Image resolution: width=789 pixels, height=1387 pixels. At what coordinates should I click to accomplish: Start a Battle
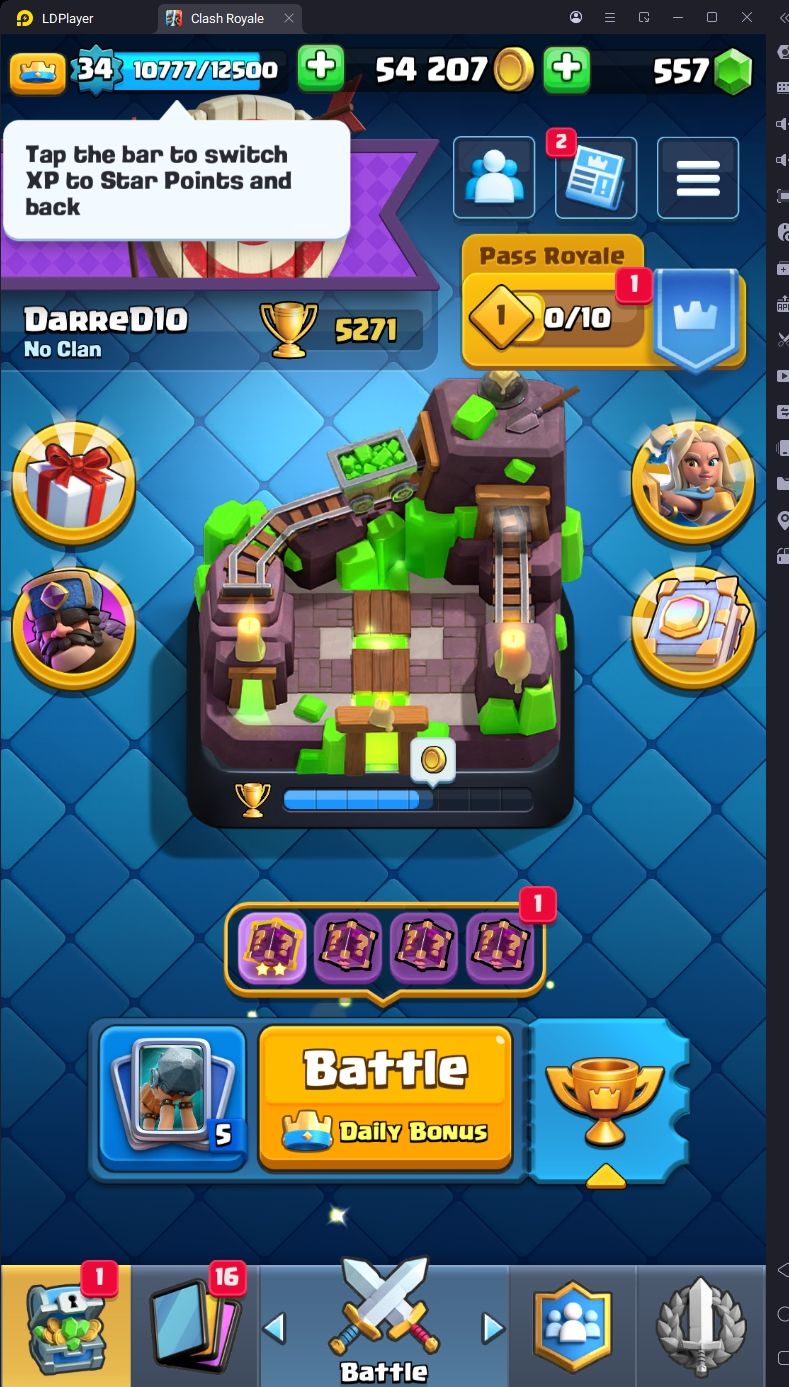(x=385, y=1097)
